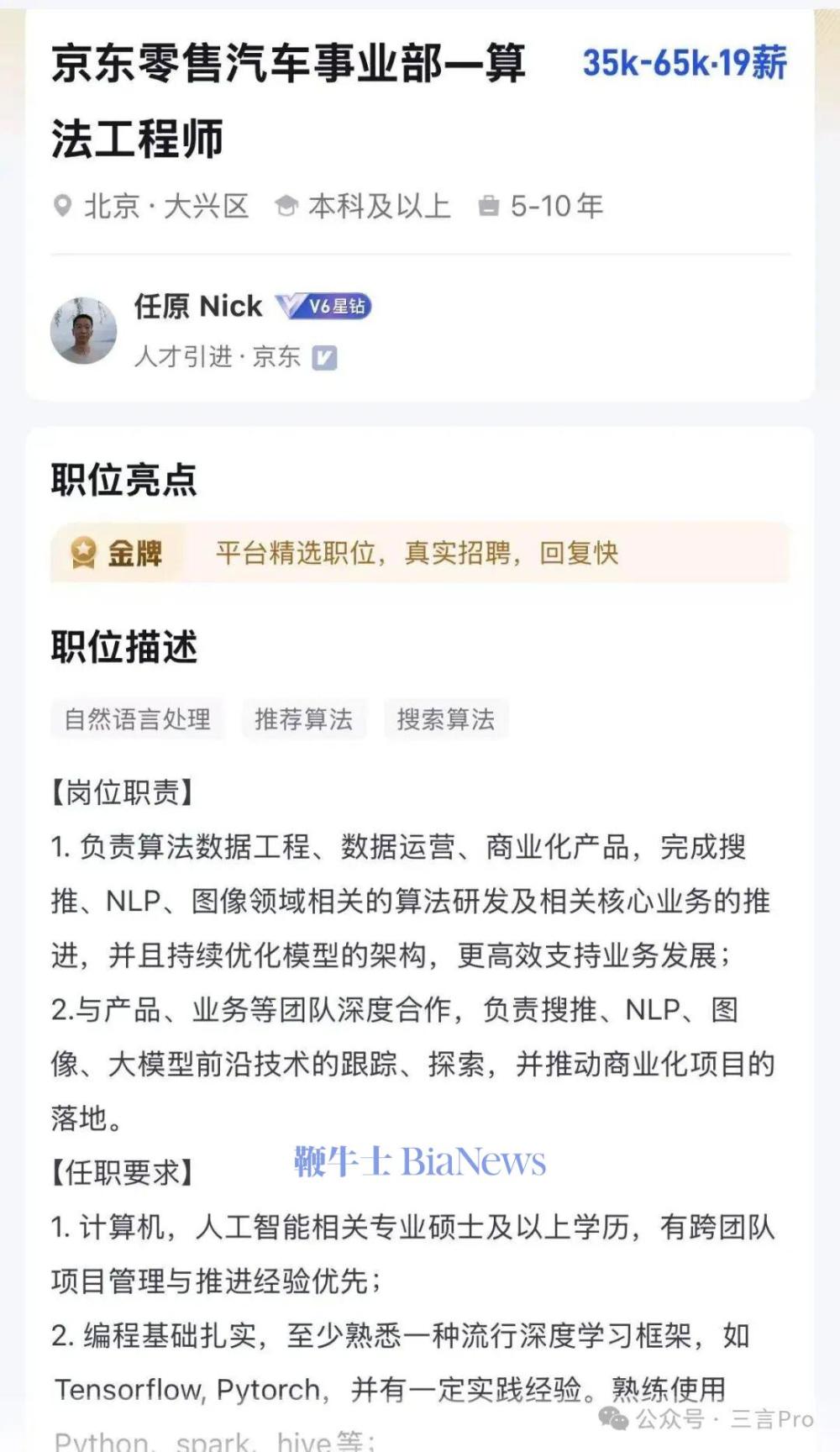Tap the 自然语言处理 tag chip
Viewport: 840px width, 1452px height.
tap(138, 719)
